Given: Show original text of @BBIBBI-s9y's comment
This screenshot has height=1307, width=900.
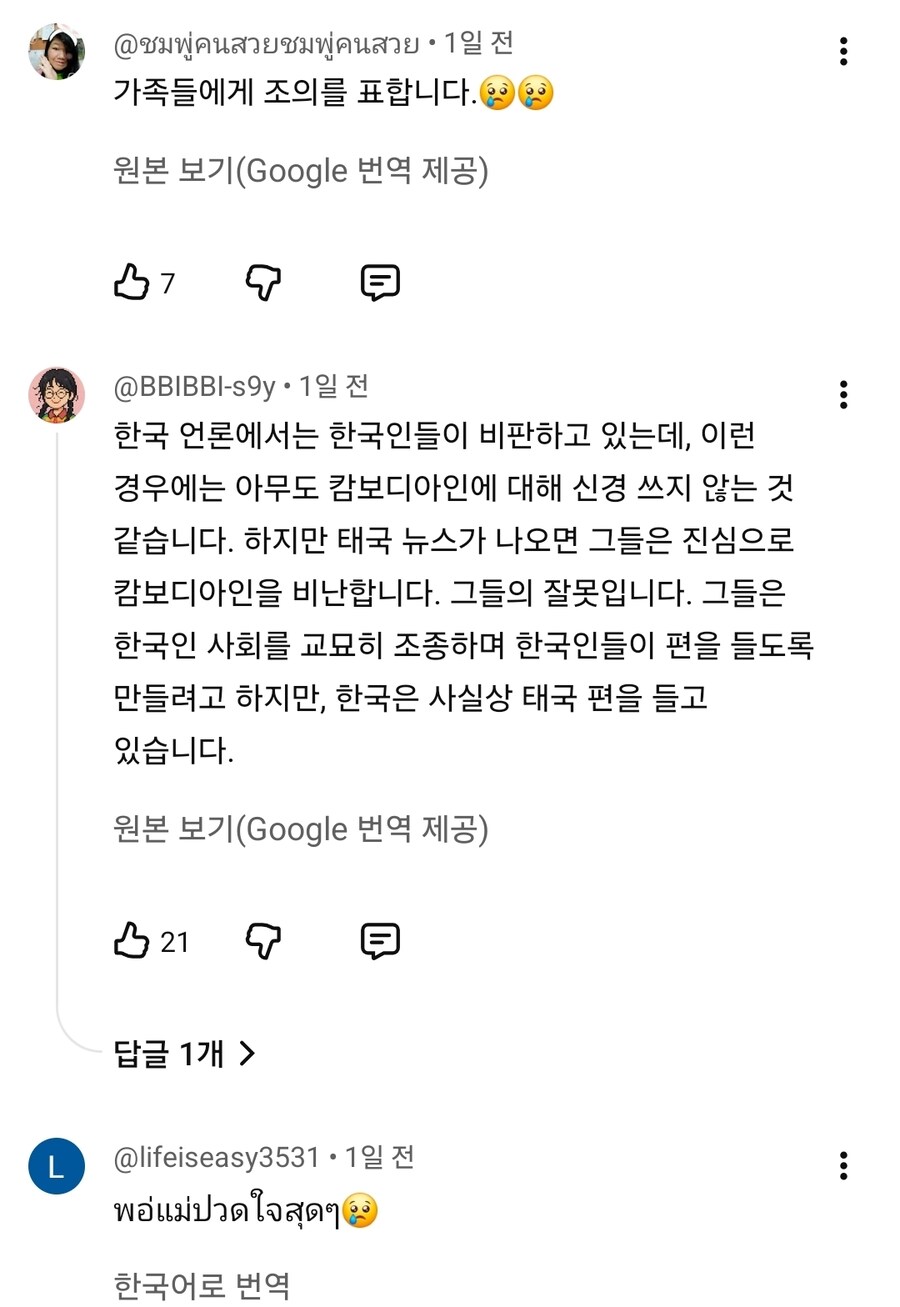Looking at the screenshot, I should (x=301, y=829).
